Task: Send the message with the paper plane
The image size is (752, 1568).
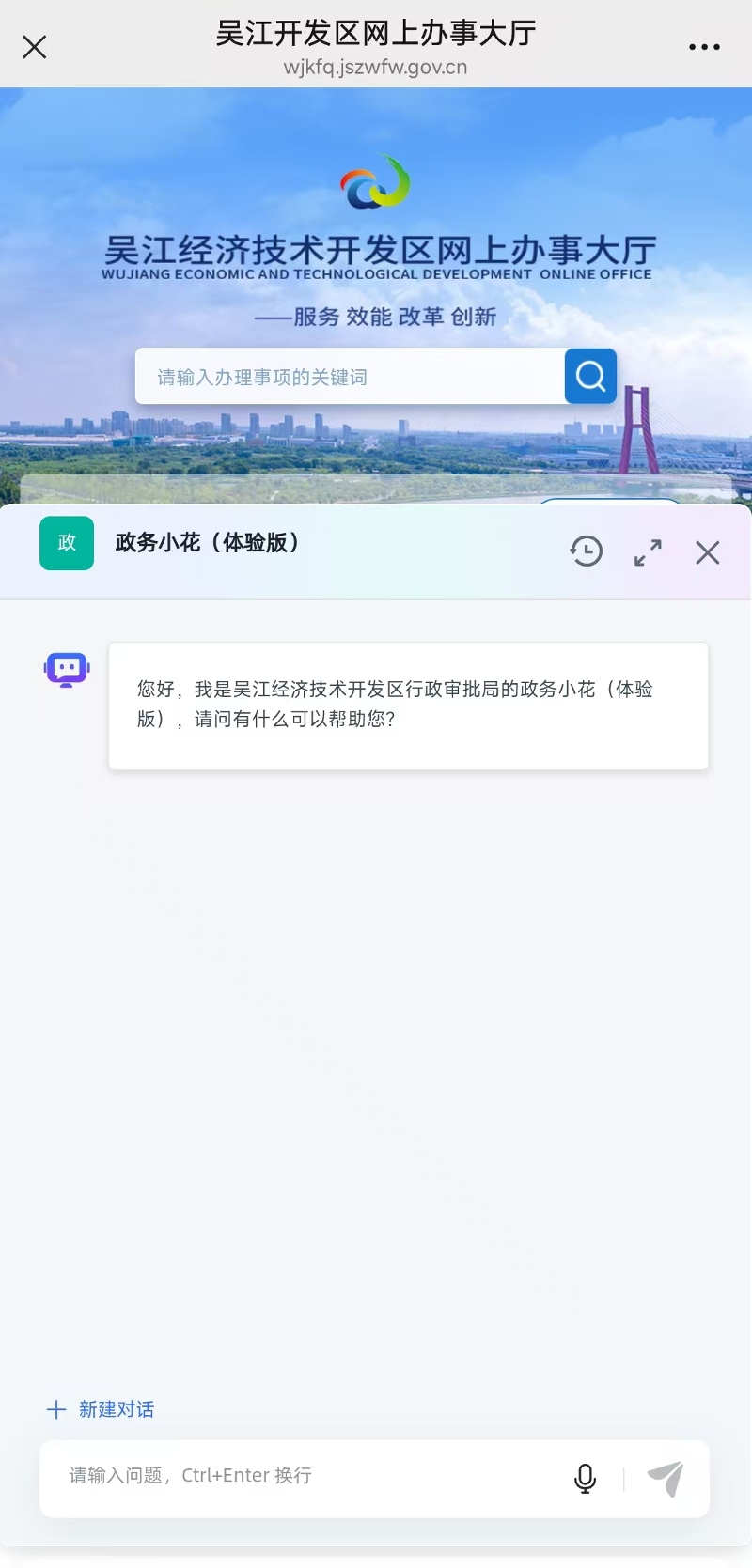Action: click(x=666, y=1478)
